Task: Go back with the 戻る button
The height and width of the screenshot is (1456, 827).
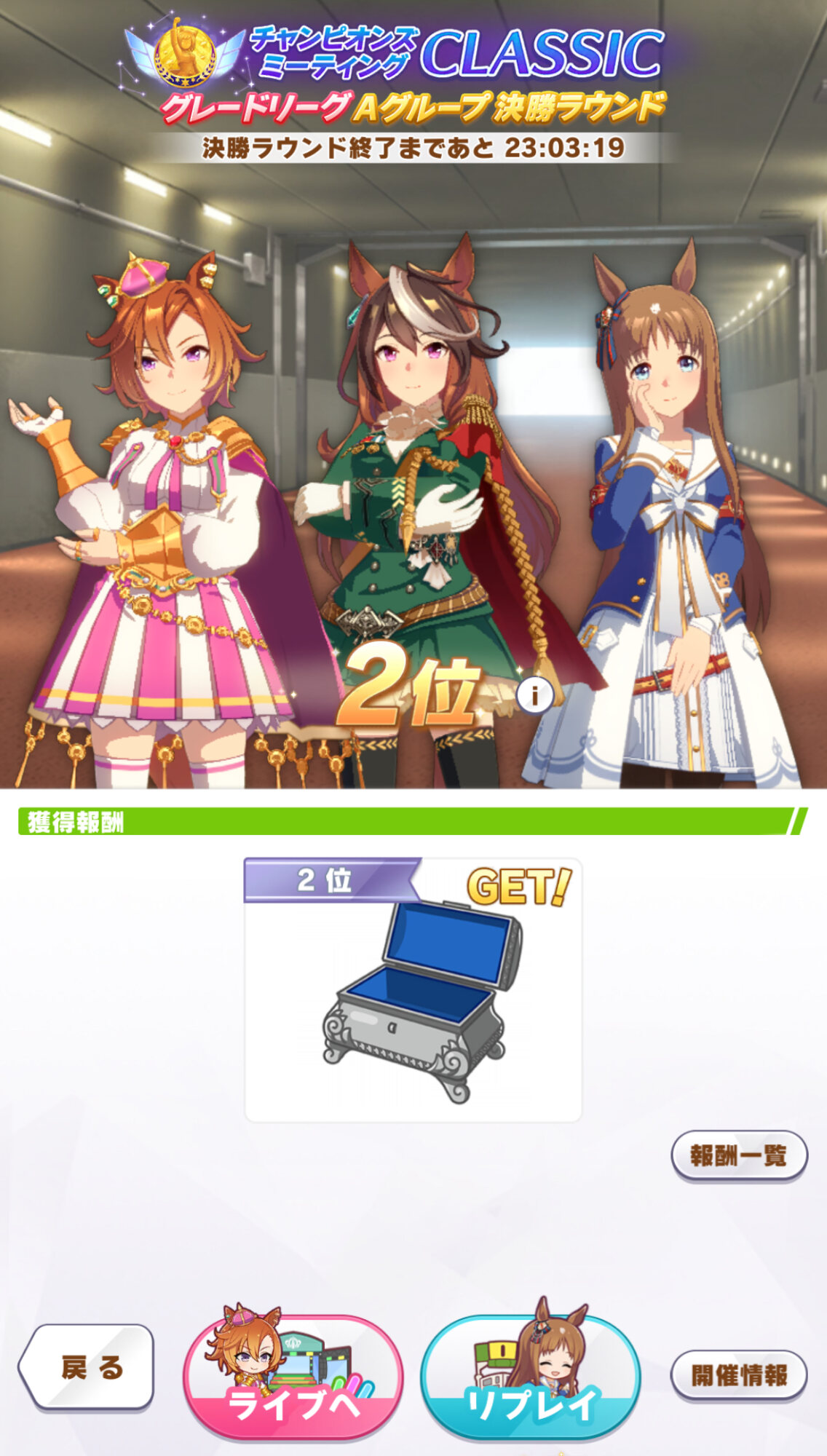Action: [x=89, y=1368]
